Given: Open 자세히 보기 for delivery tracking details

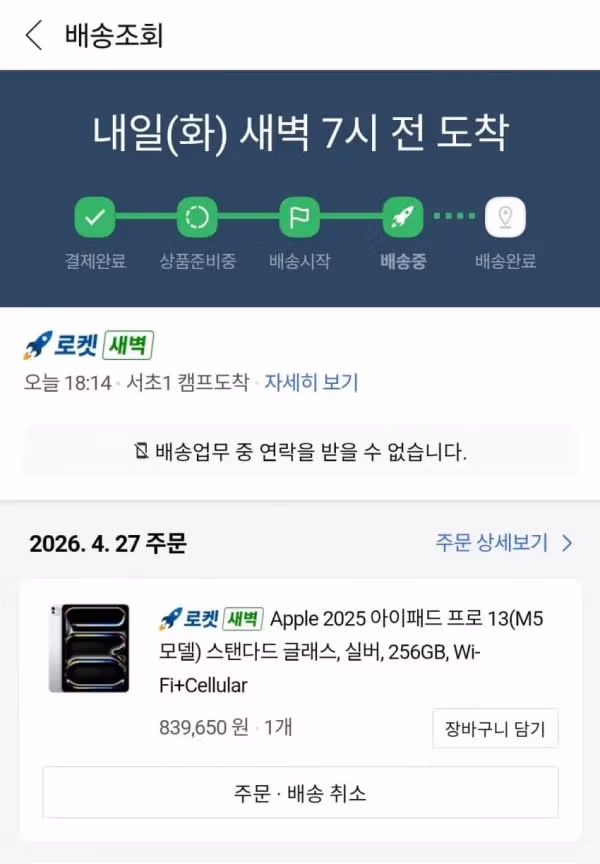Looking at the screenshot, I should click(311, 382).
